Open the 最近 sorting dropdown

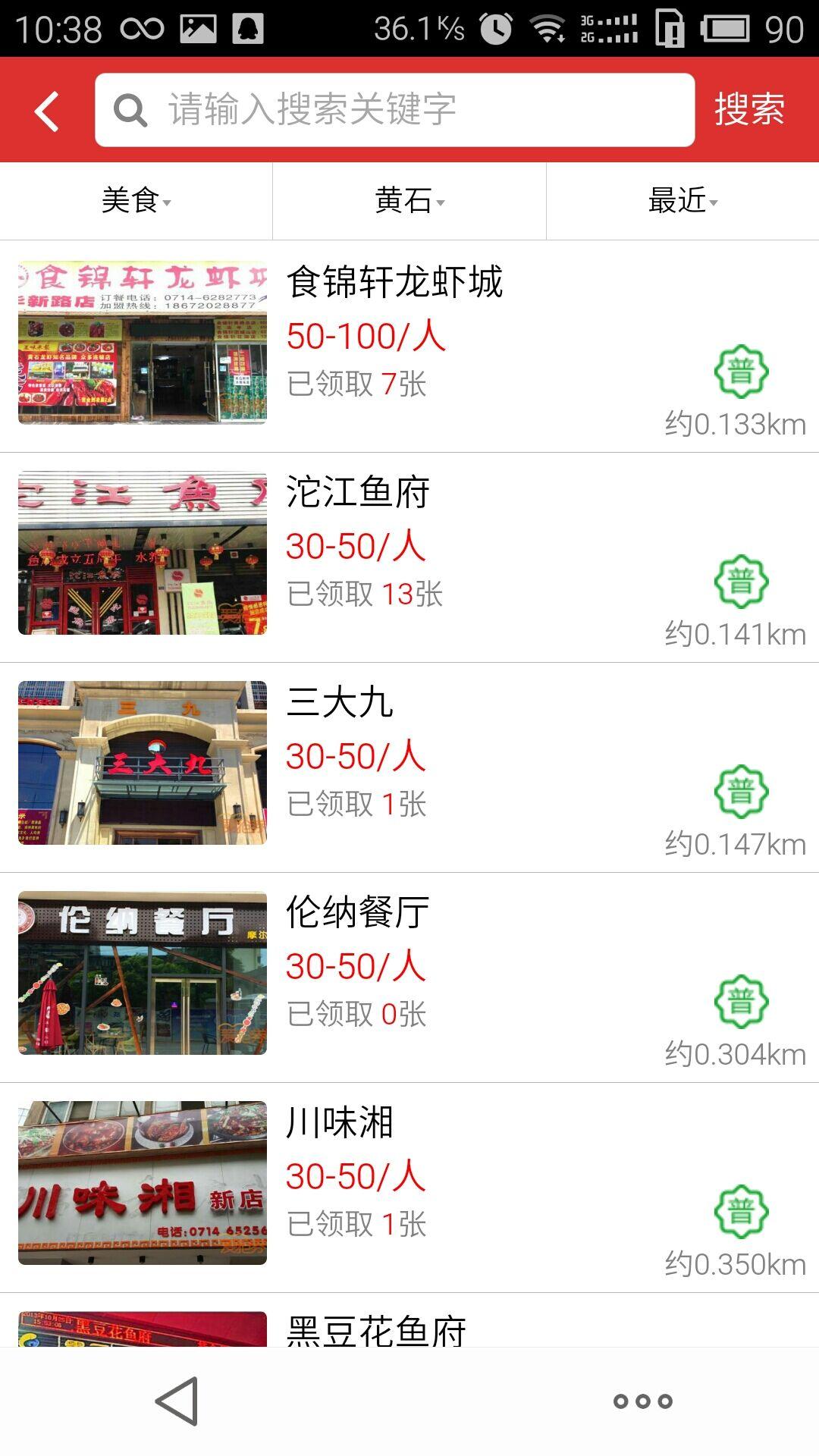pos(681,199)
